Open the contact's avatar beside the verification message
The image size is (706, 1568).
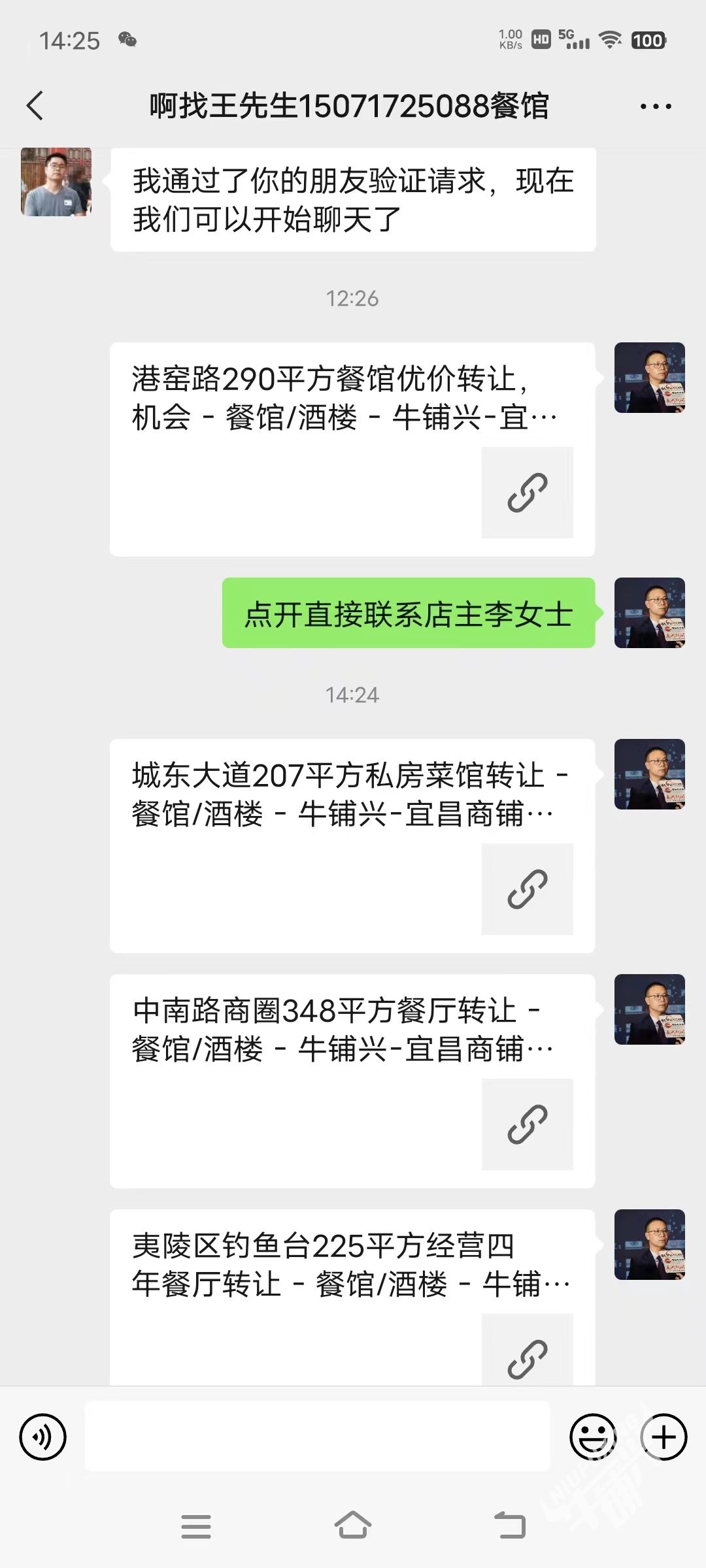[x=56, y=182]
